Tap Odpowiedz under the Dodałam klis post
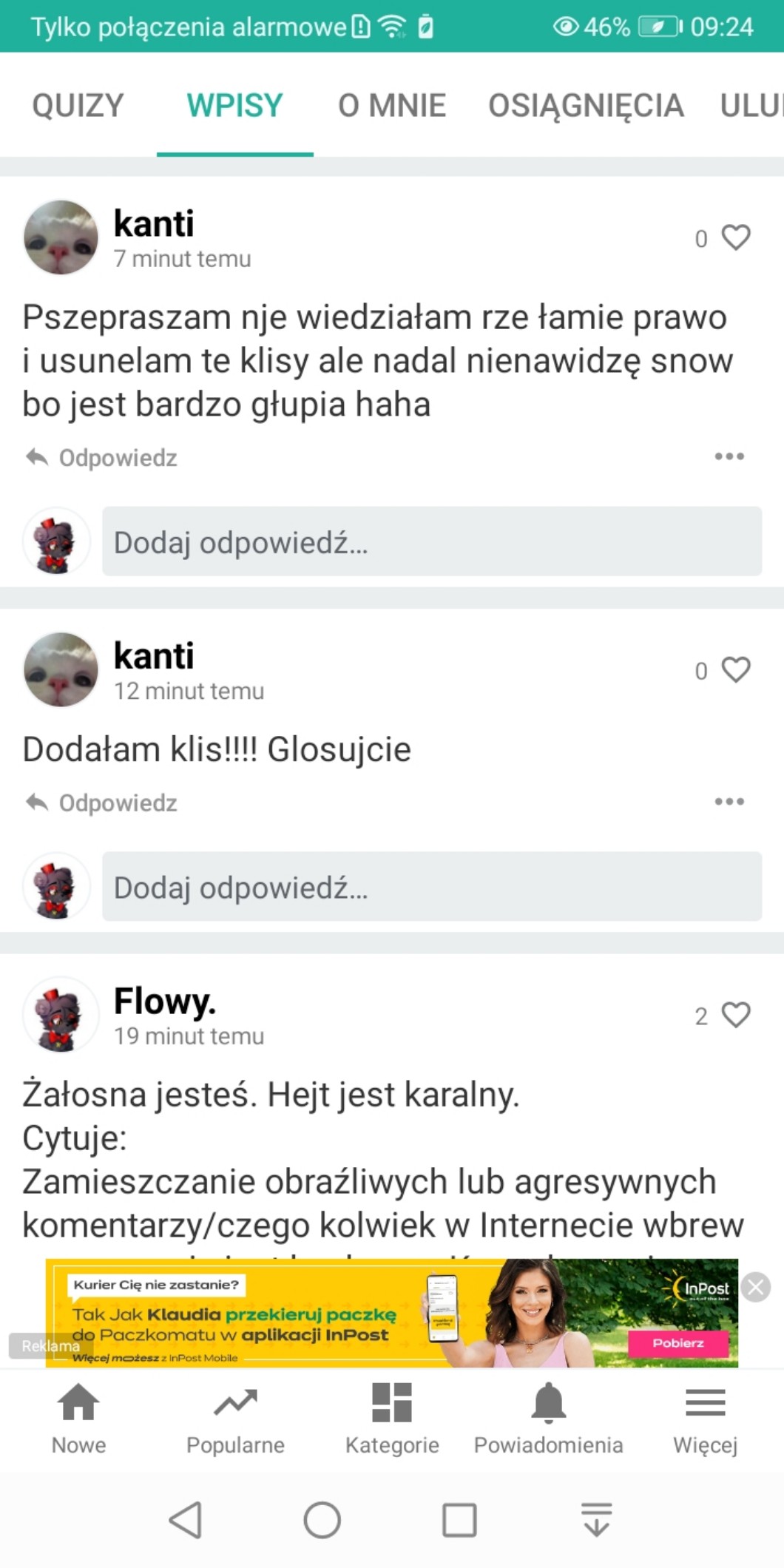The height and width of the screenshot is (1568, 784). pyautogui.click(x=102, y=802)
